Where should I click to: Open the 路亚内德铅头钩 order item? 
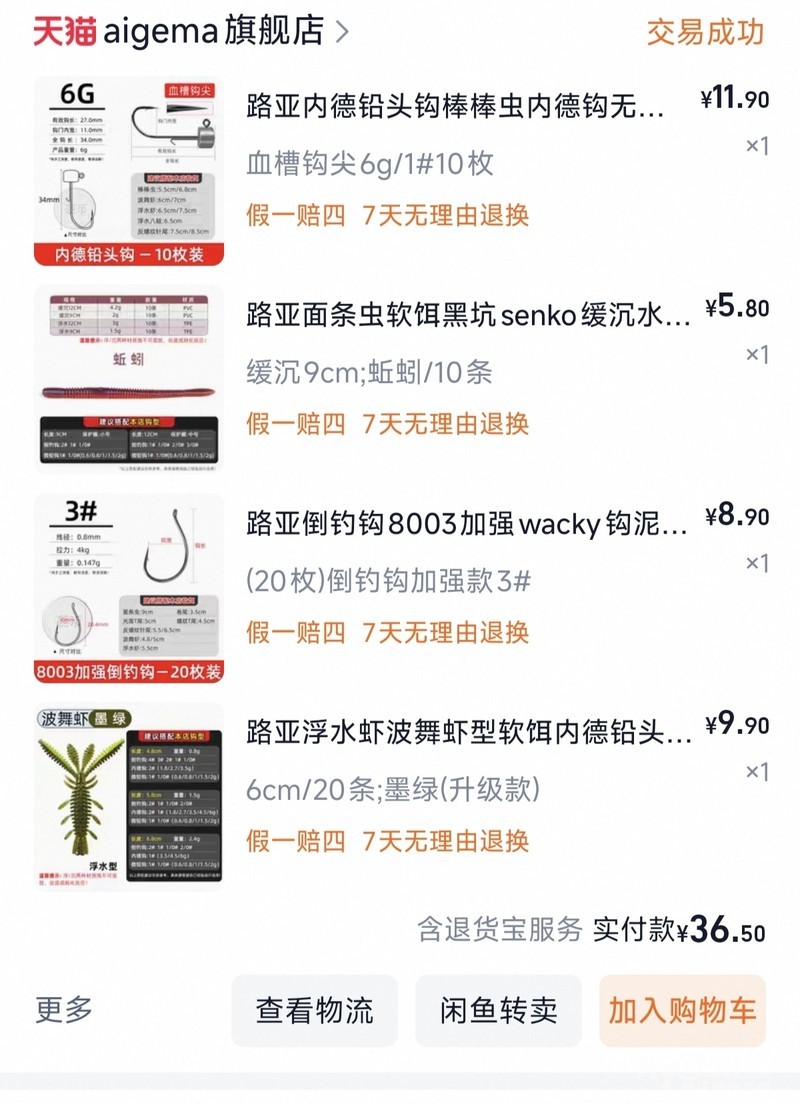[x=455, y=106]
